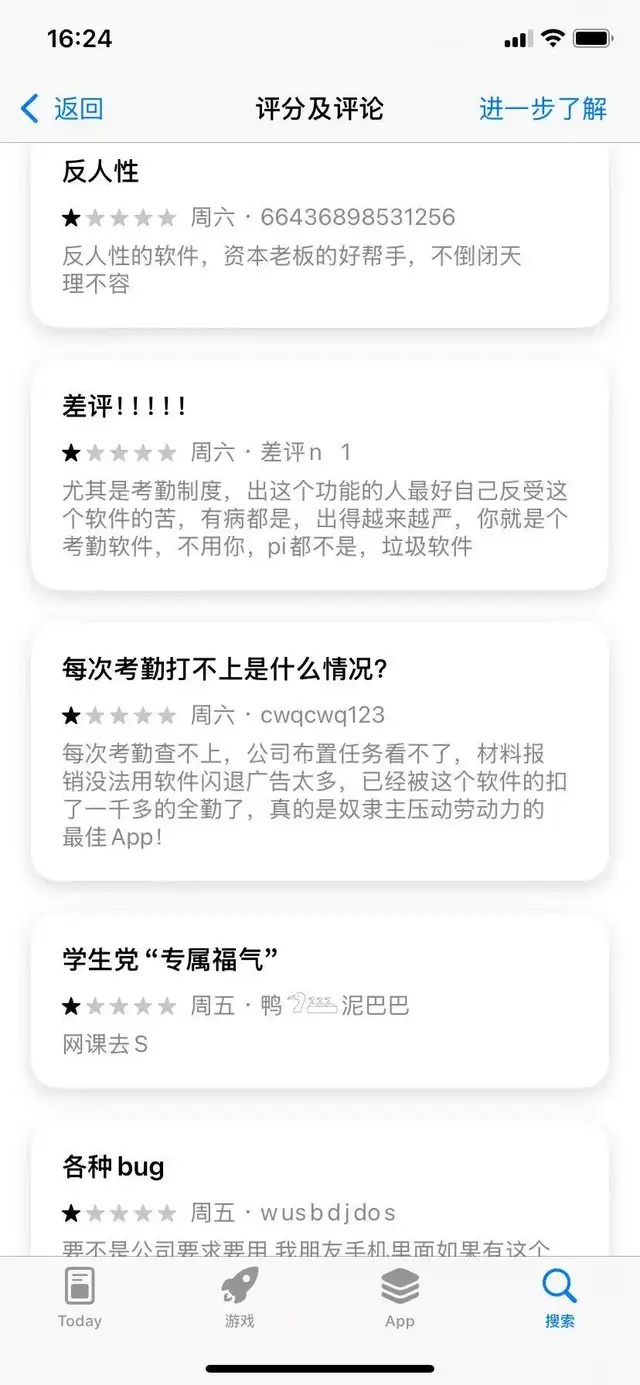
Task: Go back with the 返回 button
Action: [x=62, y=108]
